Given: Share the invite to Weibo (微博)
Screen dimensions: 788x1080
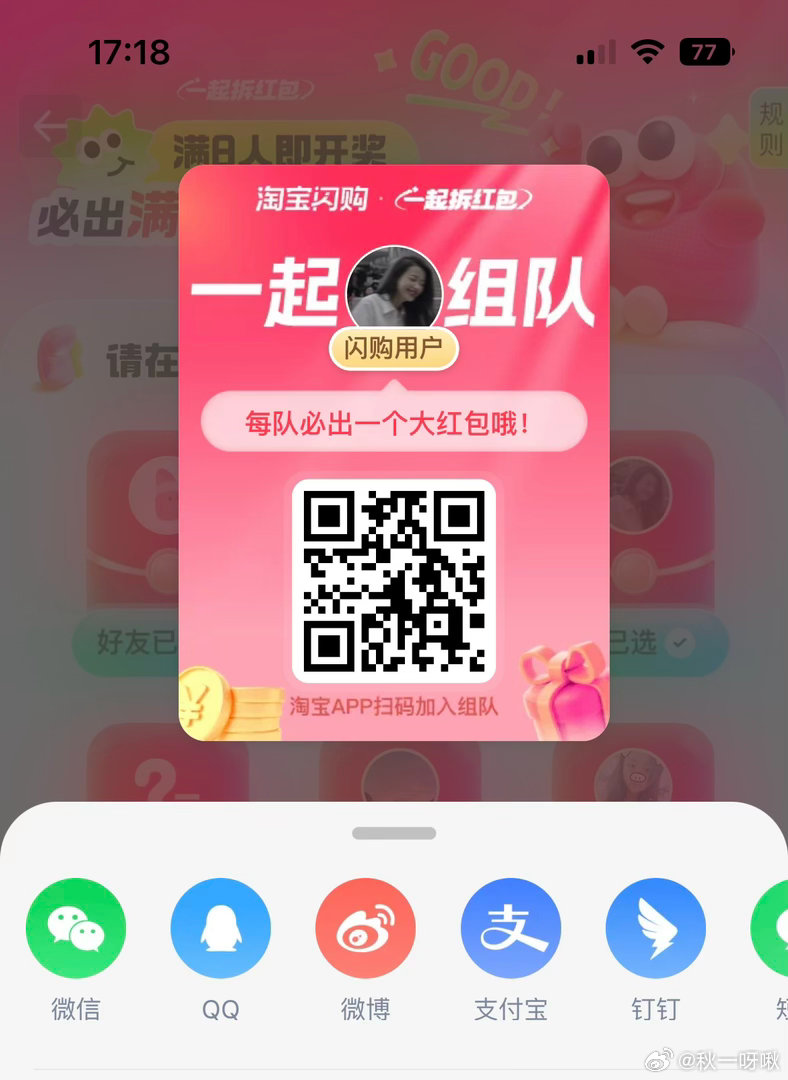Looking at the screenshot, I should (x=366, y=928).
